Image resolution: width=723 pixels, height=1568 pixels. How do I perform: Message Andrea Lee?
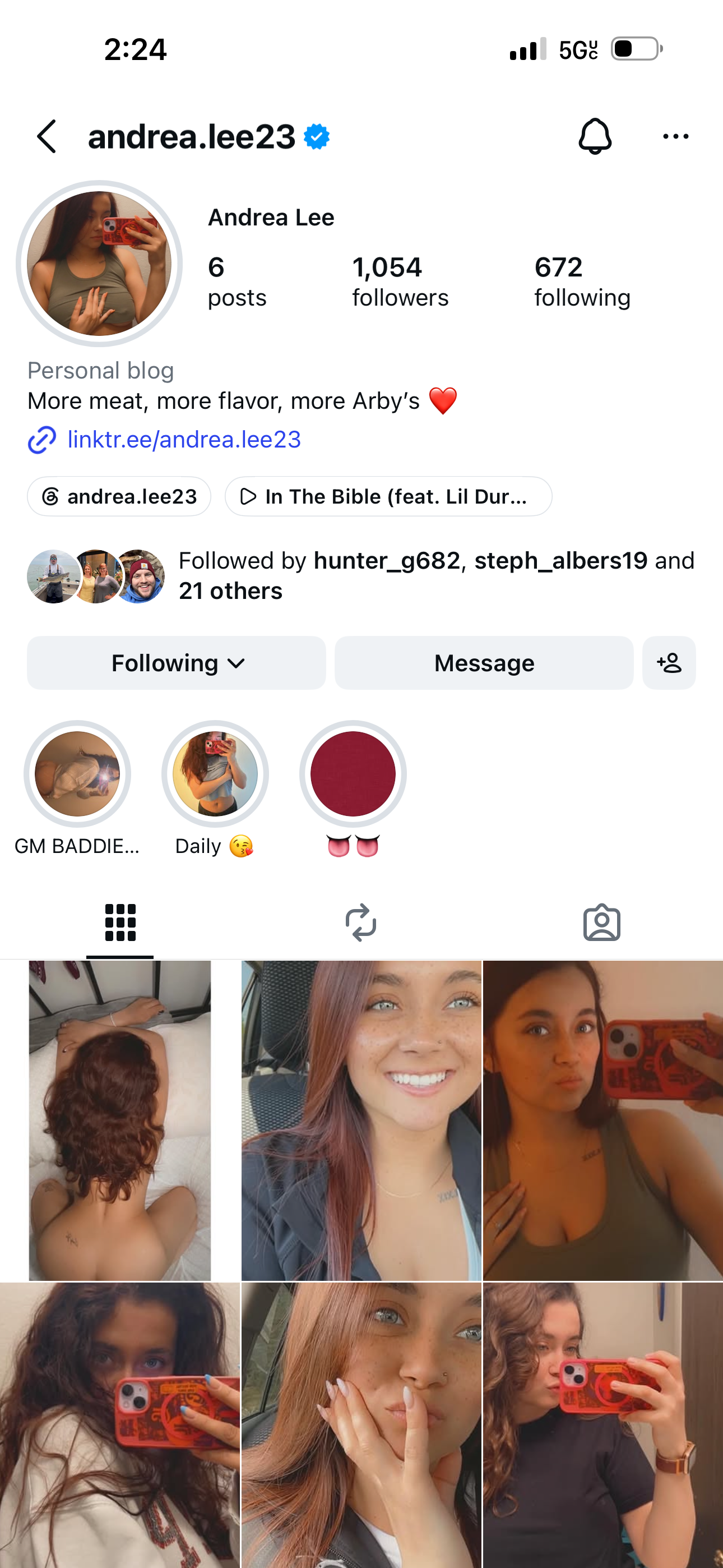(x=484, y=663)
